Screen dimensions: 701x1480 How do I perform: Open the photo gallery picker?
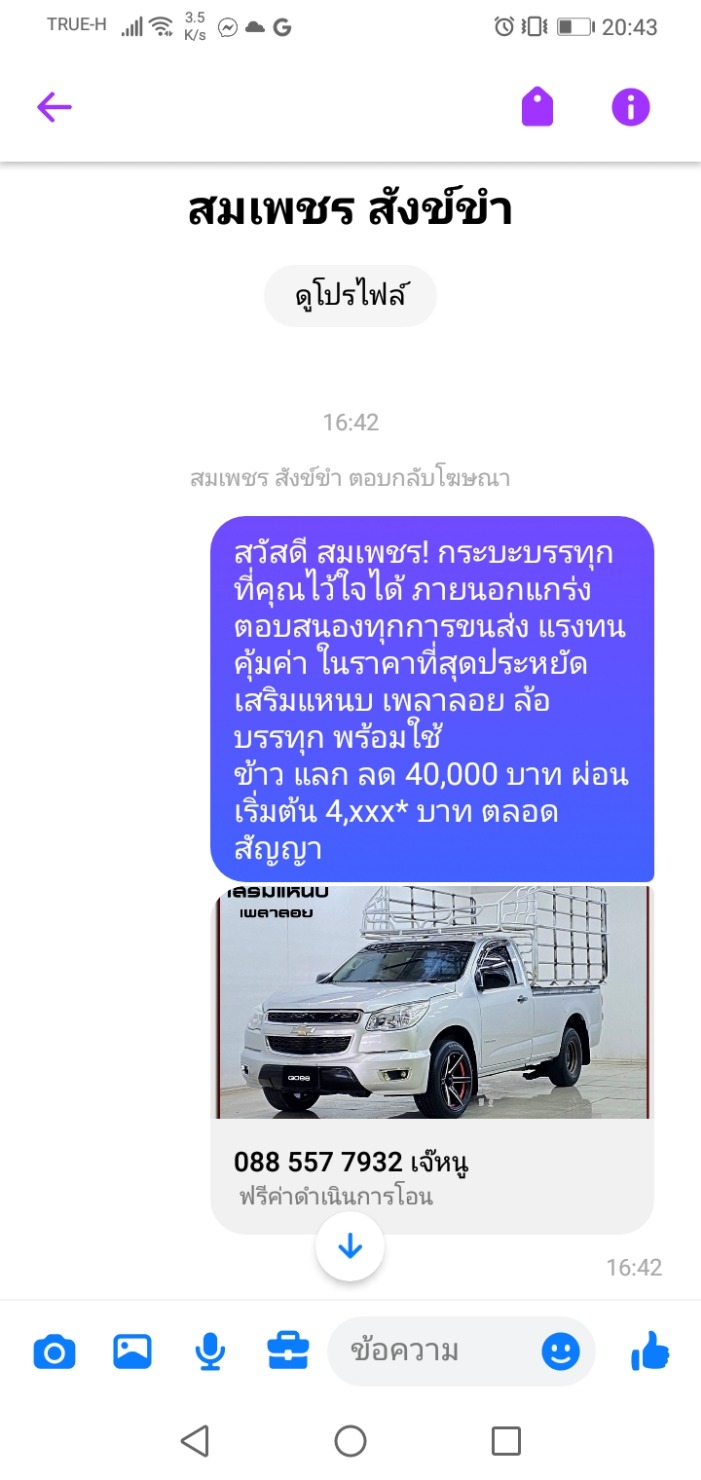point(132,1353)
